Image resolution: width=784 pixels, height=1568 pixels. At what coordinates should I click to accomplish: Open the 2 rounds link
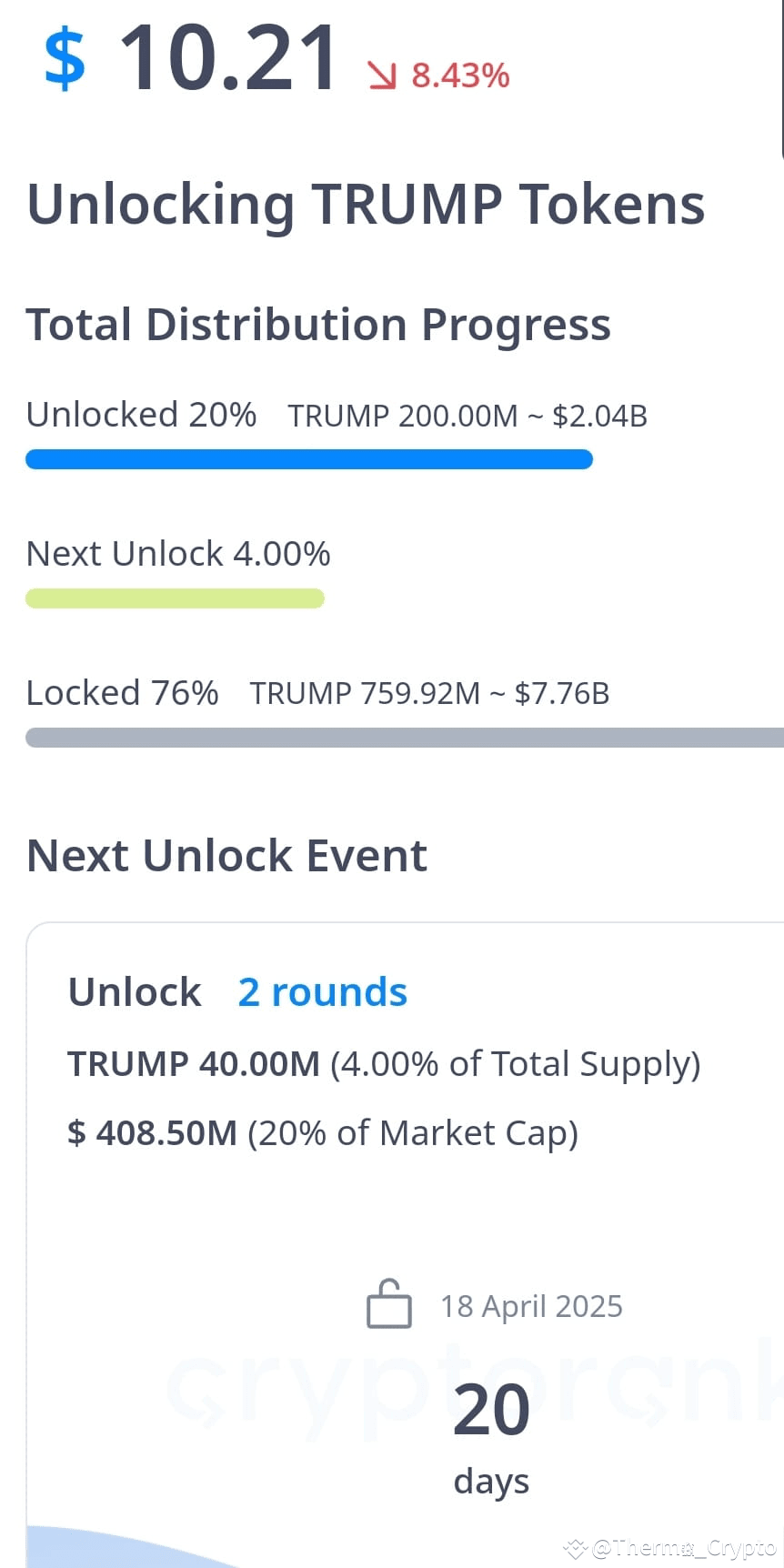322,991
